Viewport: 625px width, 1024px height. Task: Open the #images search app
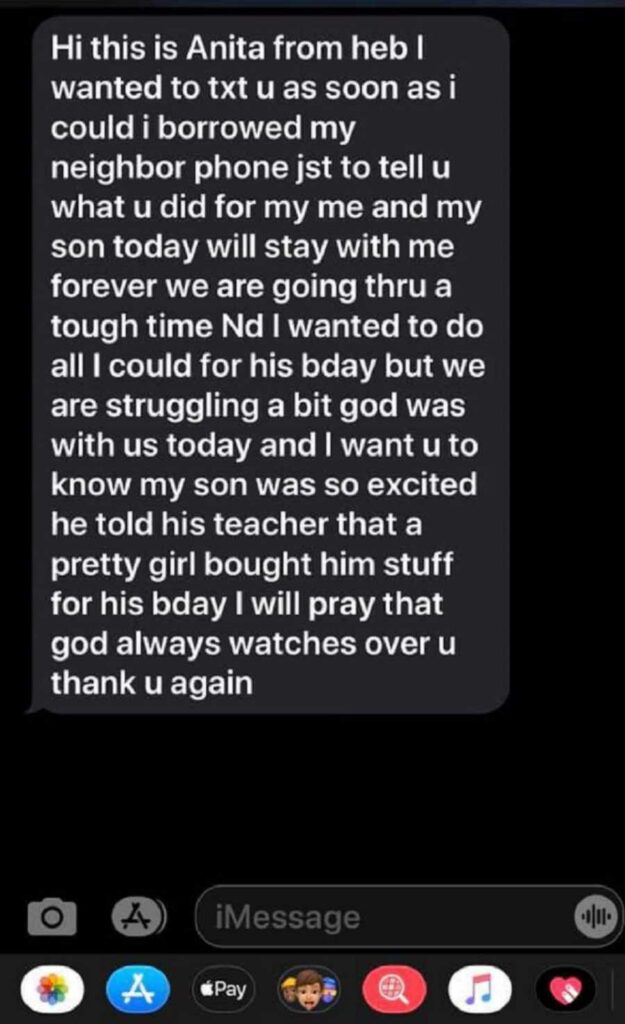393,989
